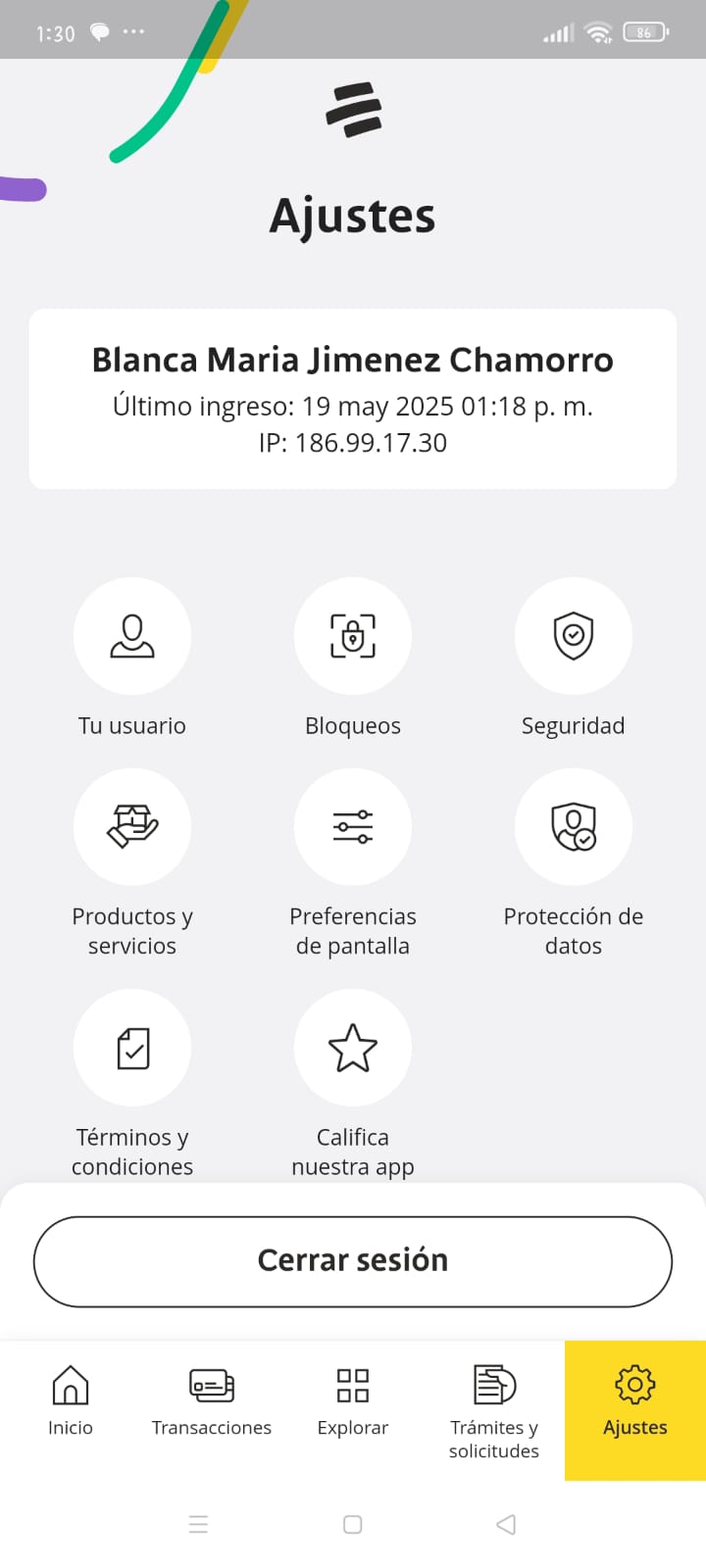Open Términos y condiciones

tap(132, 1048)
